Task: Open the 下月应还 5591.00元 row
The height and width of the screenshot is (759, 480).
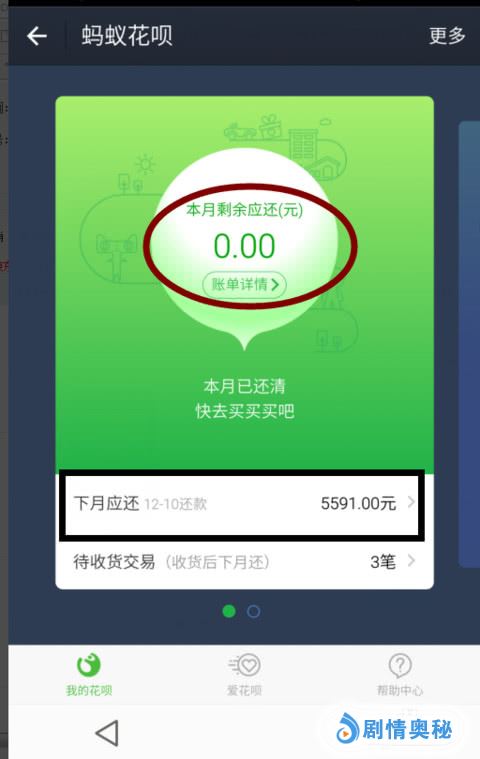Action: point(244,503)
